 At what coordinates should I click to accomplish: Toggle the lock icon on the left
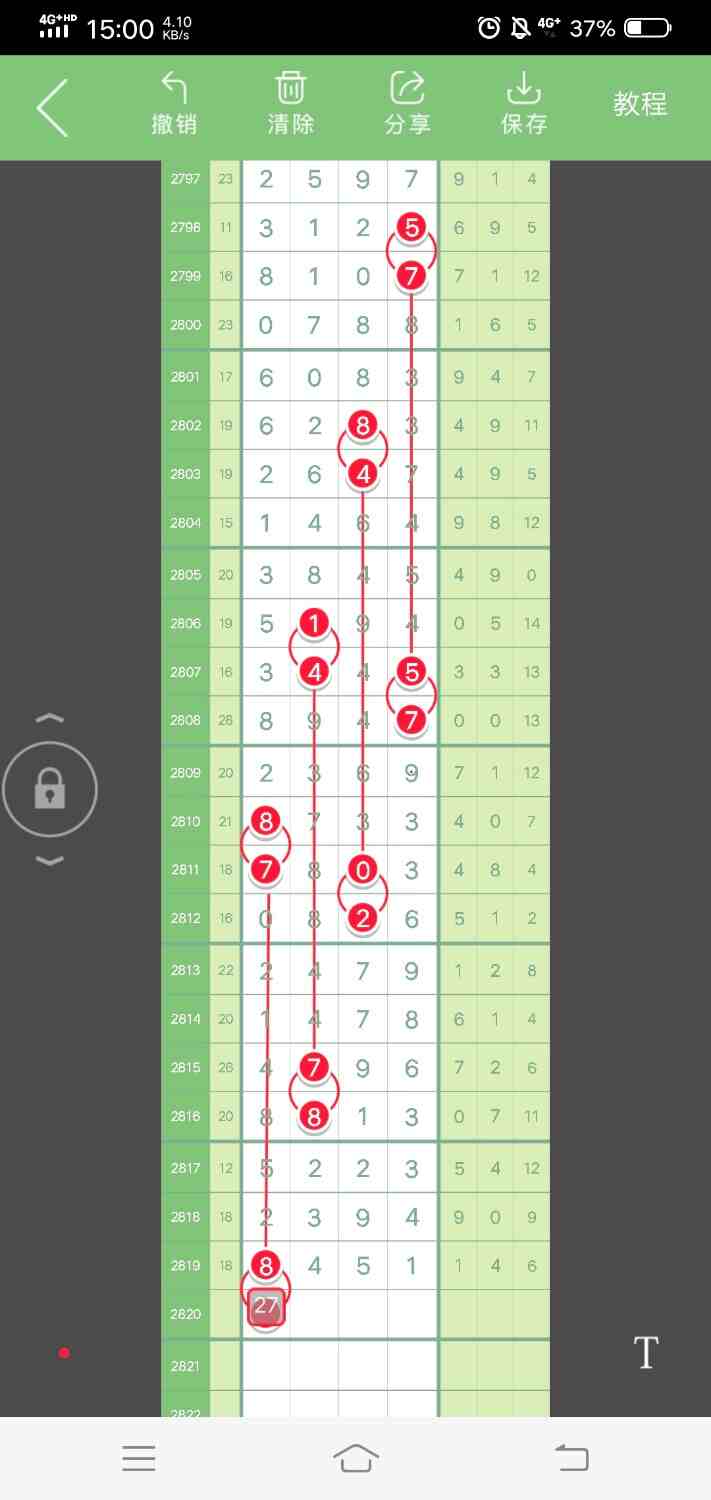pyautogui.click(x=50, y=791)
